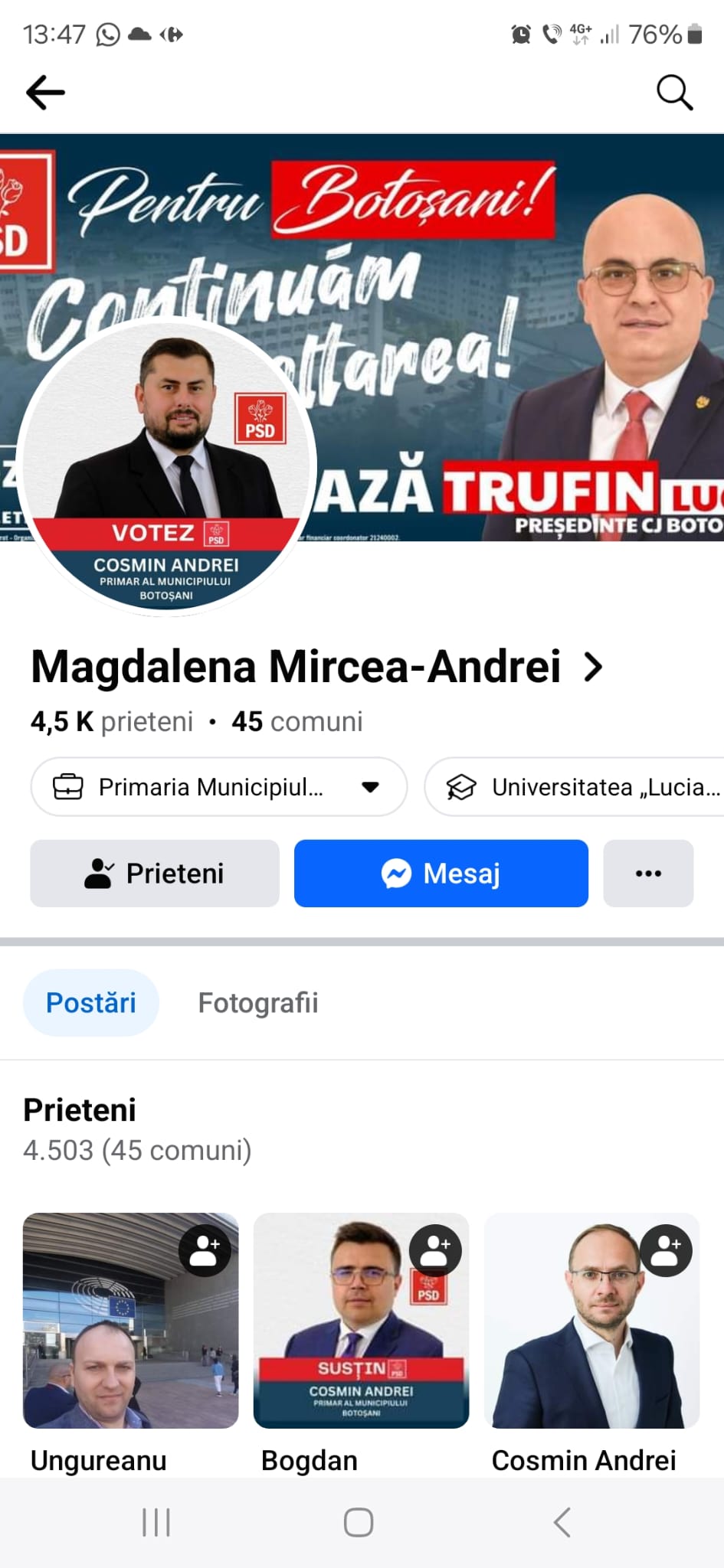724x1568 pixels.
Task: Open the three-dot more options button
Action: pyautogui.click(x=648, y=874)
